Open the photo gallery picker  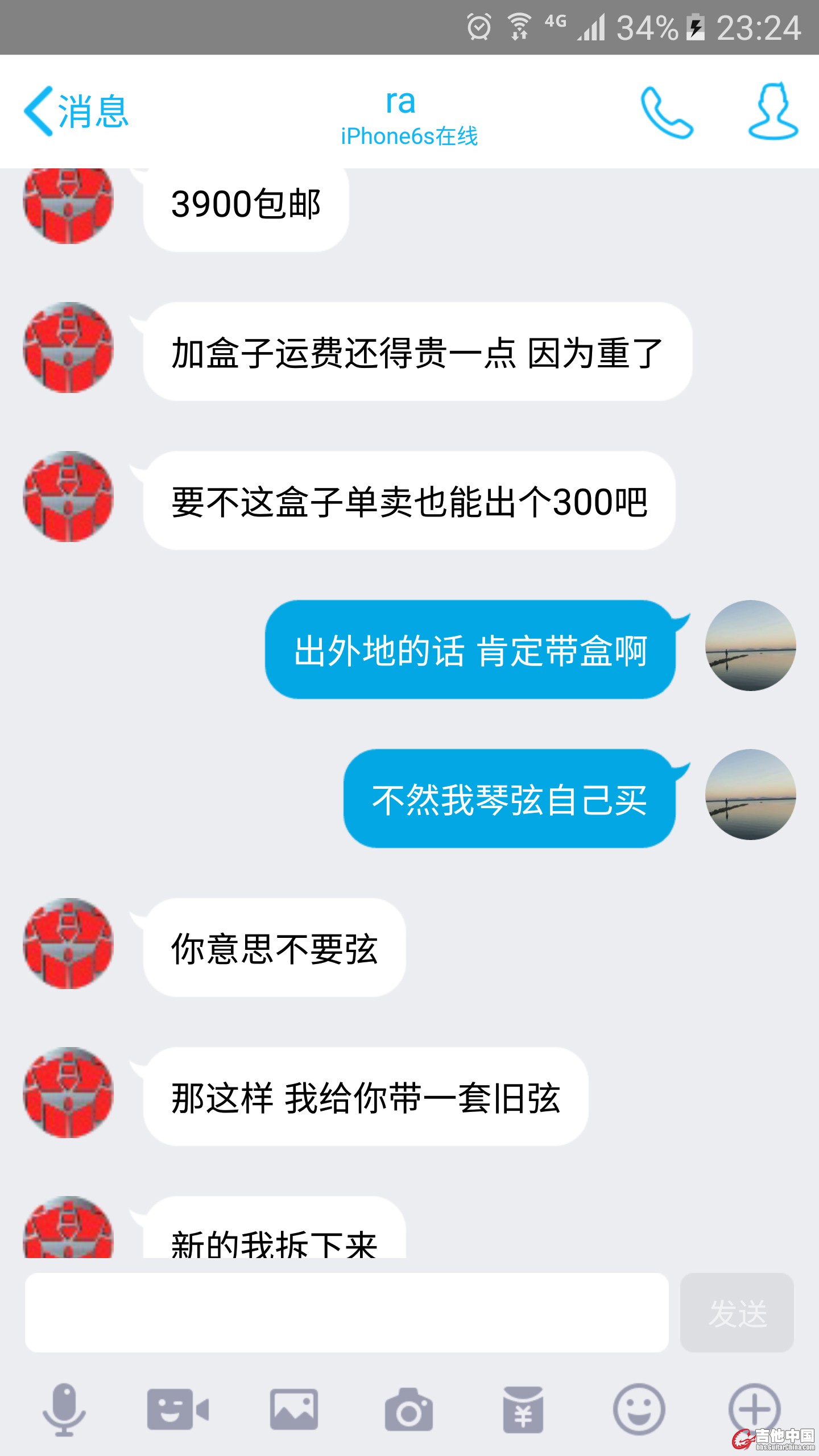point(293,1410)
